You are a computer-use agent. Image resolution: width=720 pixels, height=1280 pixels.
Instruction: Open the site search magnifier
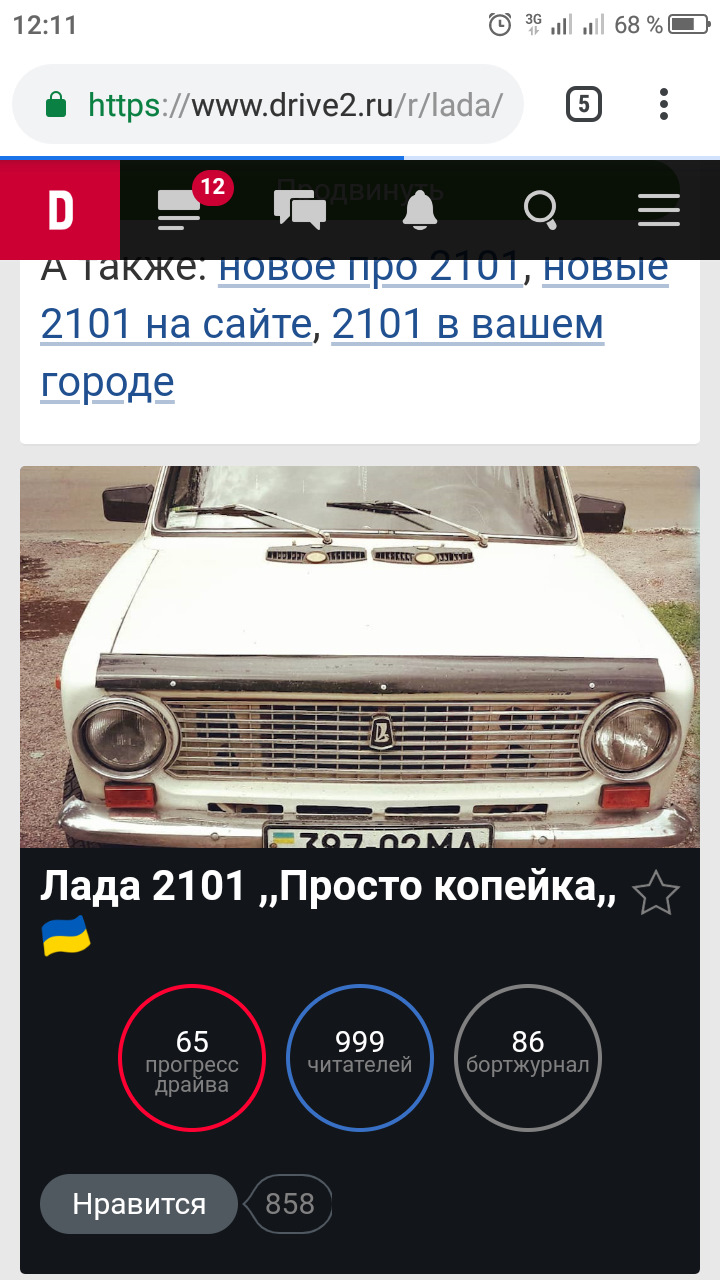click(x=541, y=209)
